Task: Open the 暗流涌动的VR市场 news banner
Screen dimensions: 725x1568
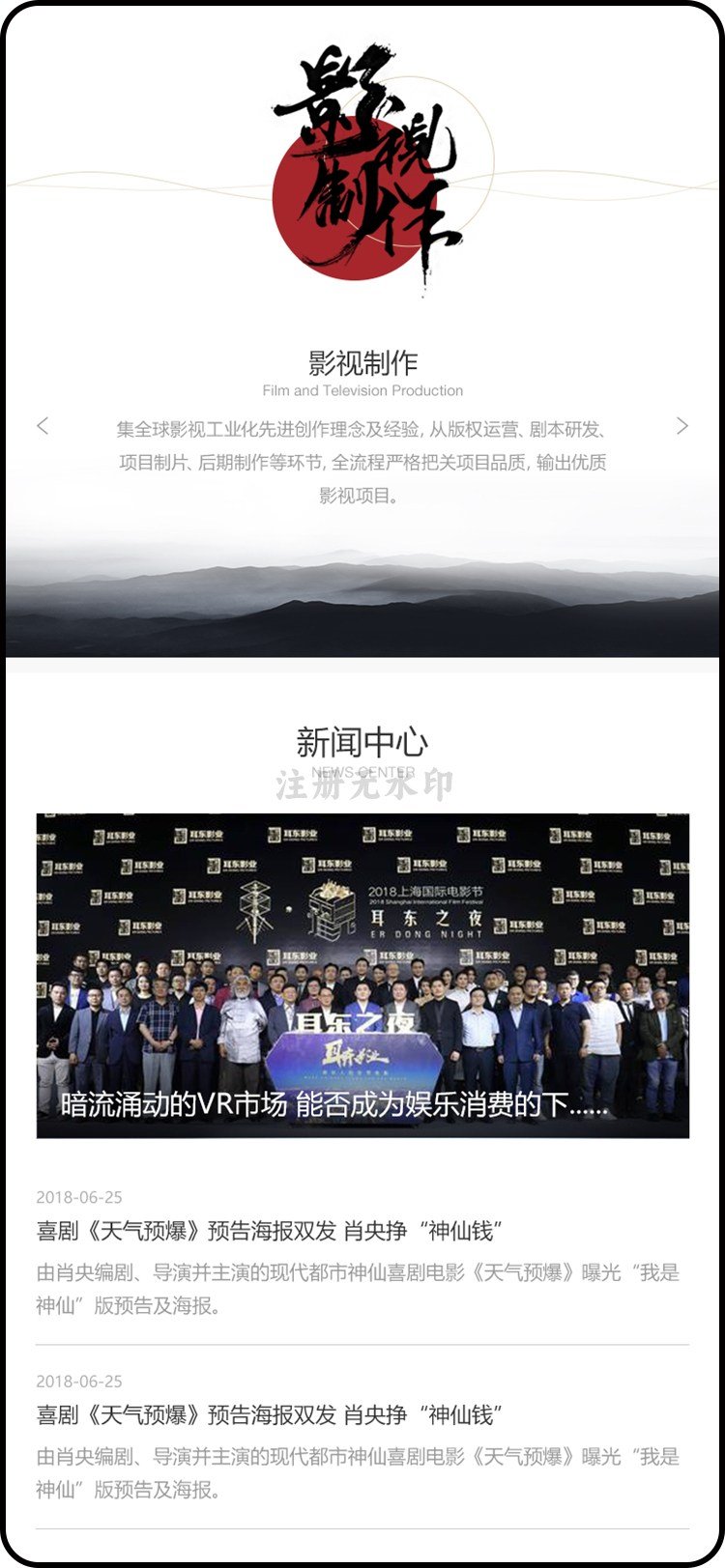Action: pos(362,976)
